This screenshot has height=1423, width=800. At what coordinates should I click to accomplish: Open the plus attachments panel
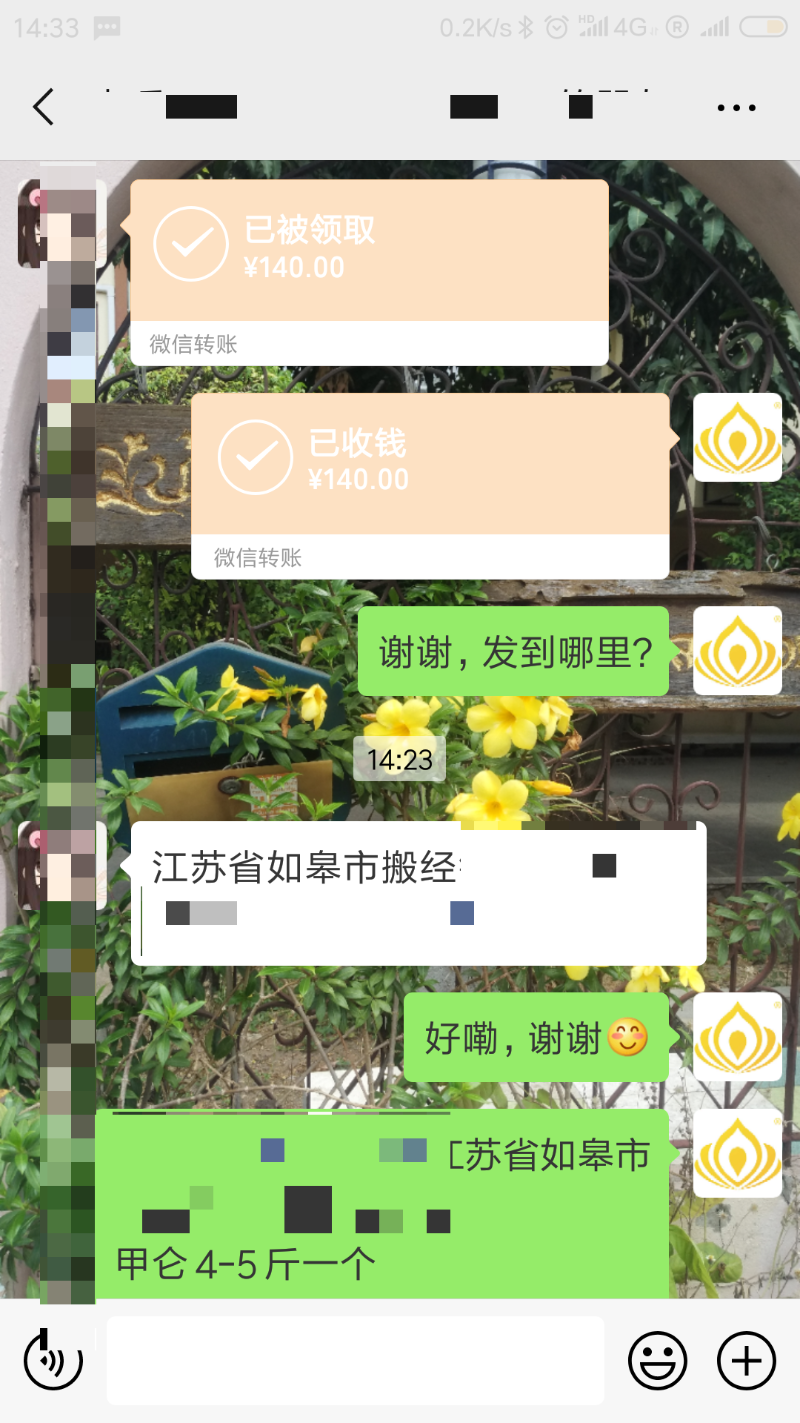tap(746, 1360)
